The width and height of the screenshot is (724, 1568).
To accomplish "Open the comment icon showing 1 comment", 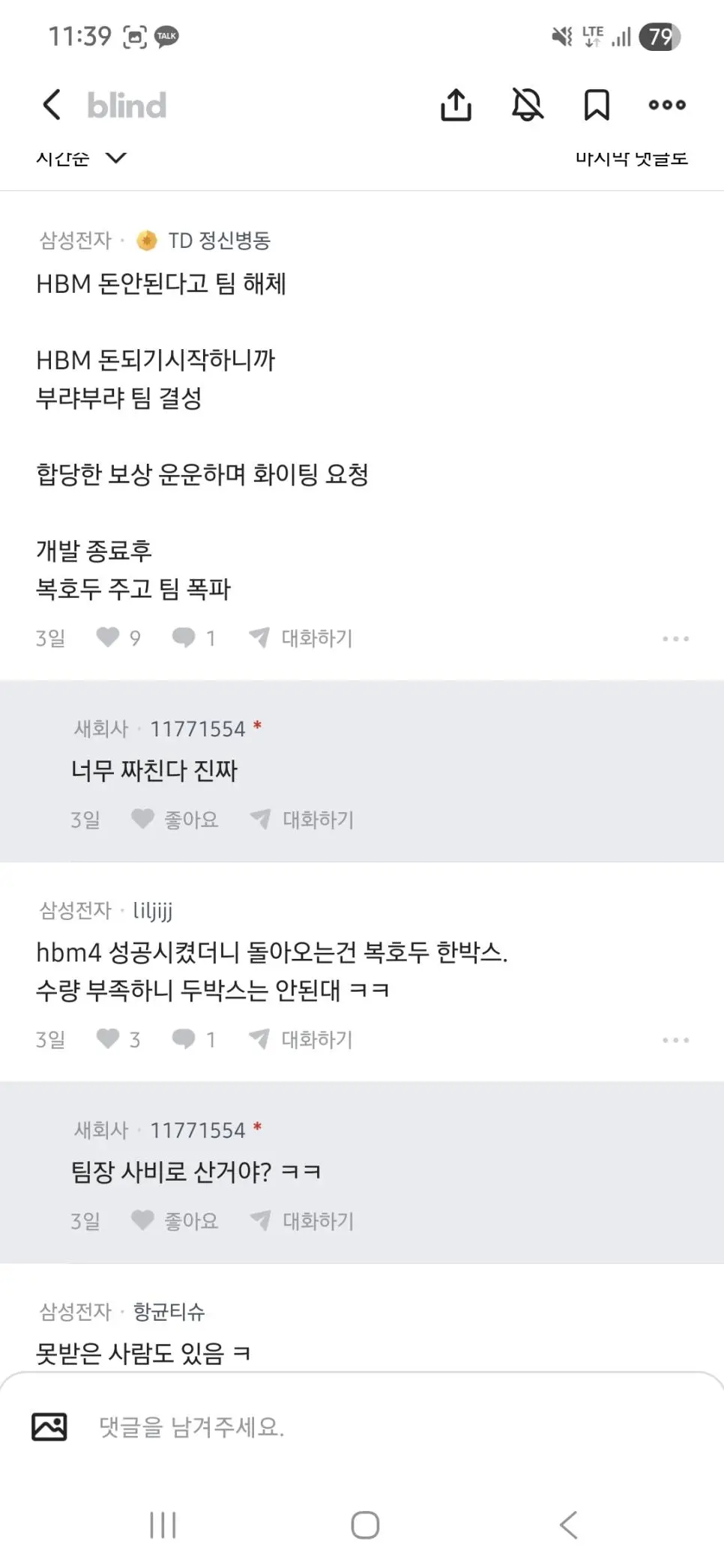I will click(182, 638).
